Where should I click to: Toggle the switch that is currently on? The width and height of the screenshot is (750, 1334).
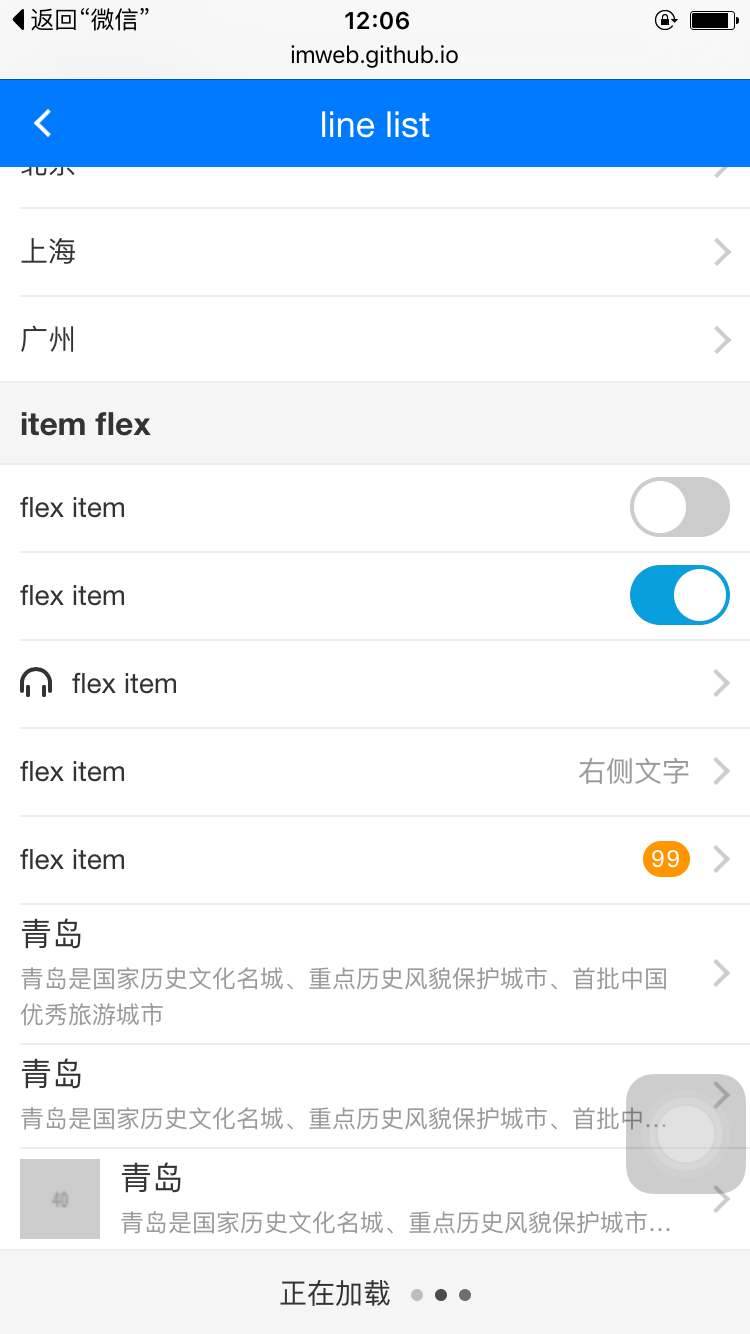[680, 595]
